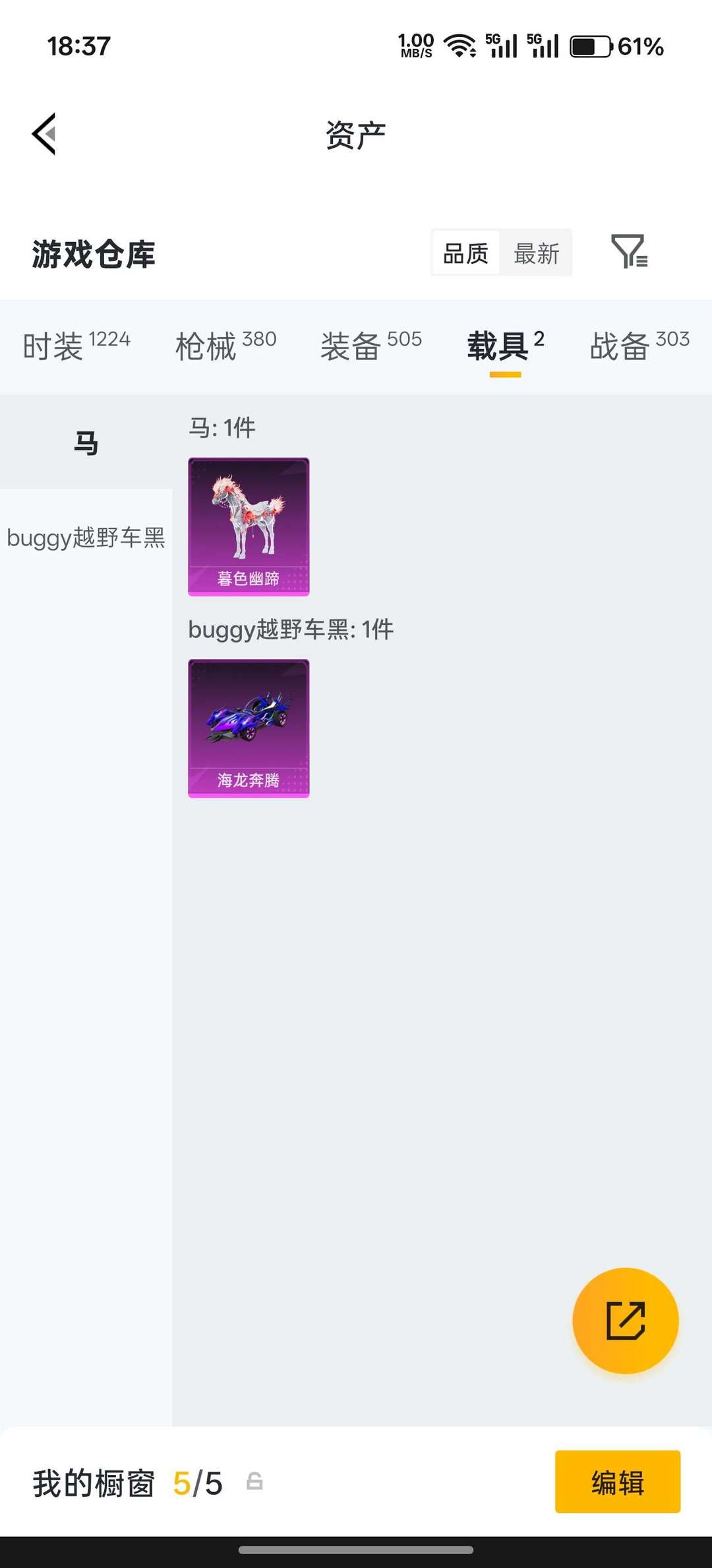Tap the yellow share floating button
712x1568 pixels.
625,1321
